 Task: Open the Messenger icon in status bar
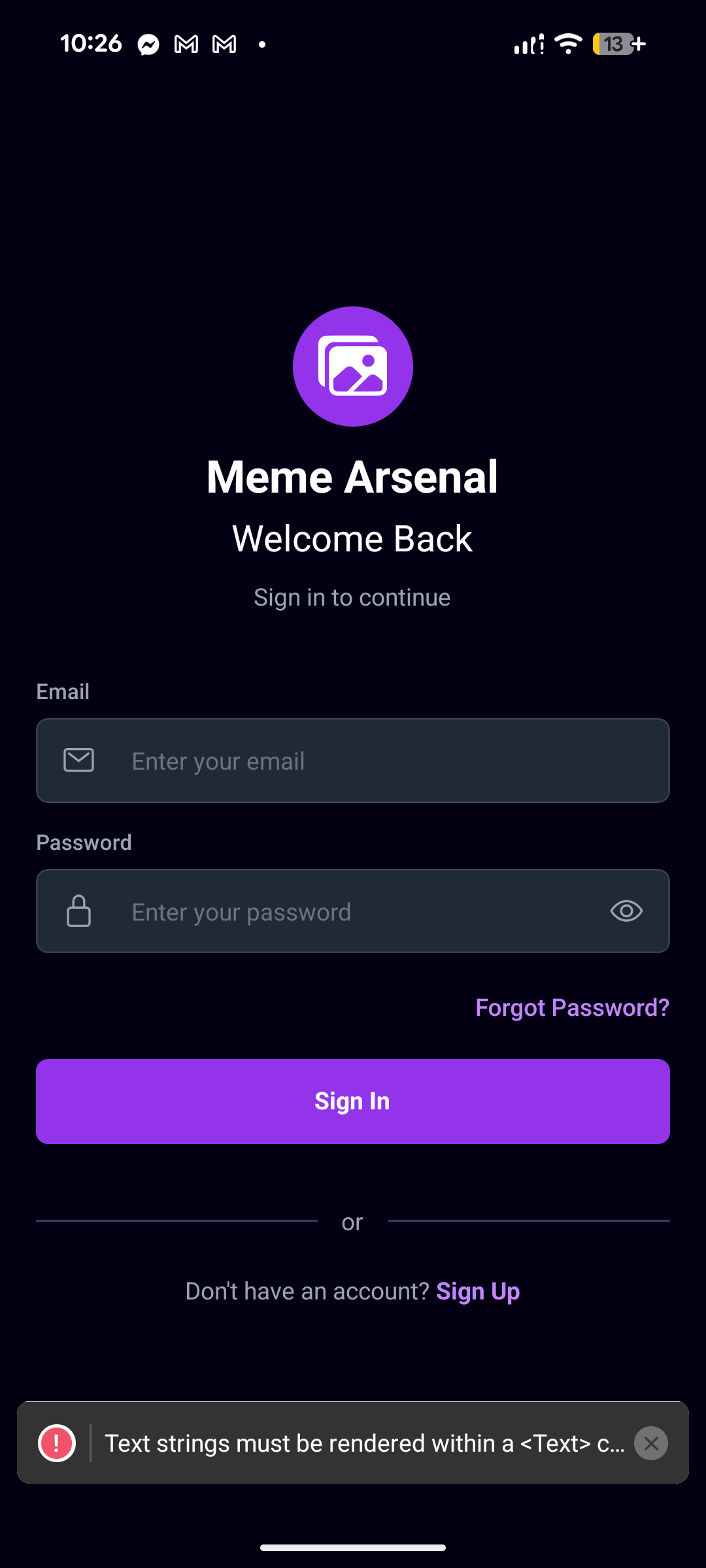(149, 43)
